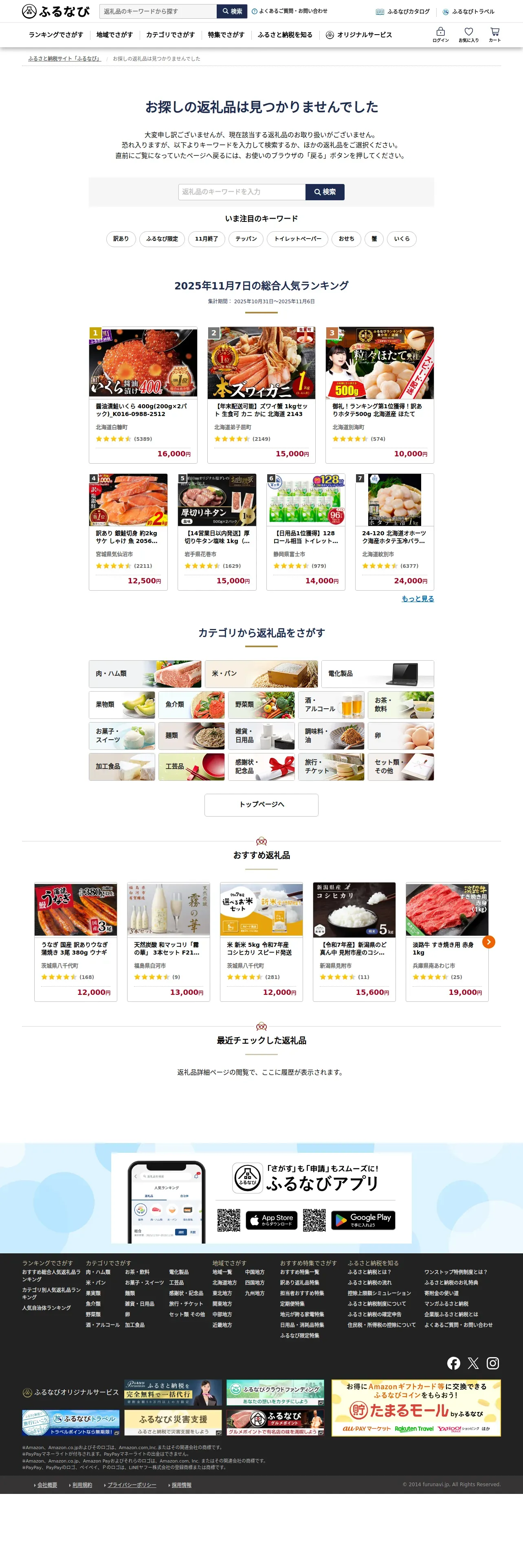Browse the 肉・ハム類 category
The image size is (523, 1568).
pyautogui.click(x=145, y=674)
